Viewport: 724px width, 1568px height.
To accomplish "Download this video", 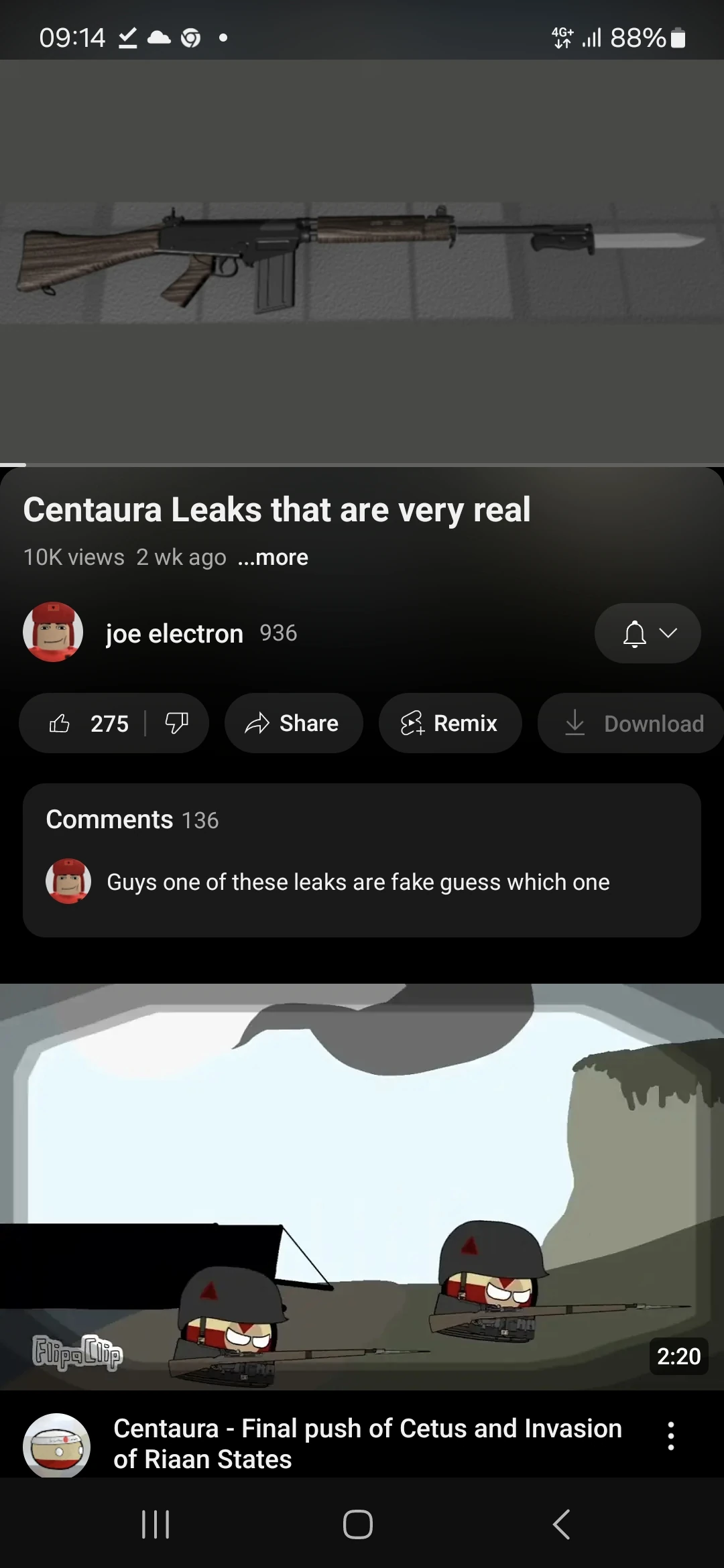I will point(630,724).
